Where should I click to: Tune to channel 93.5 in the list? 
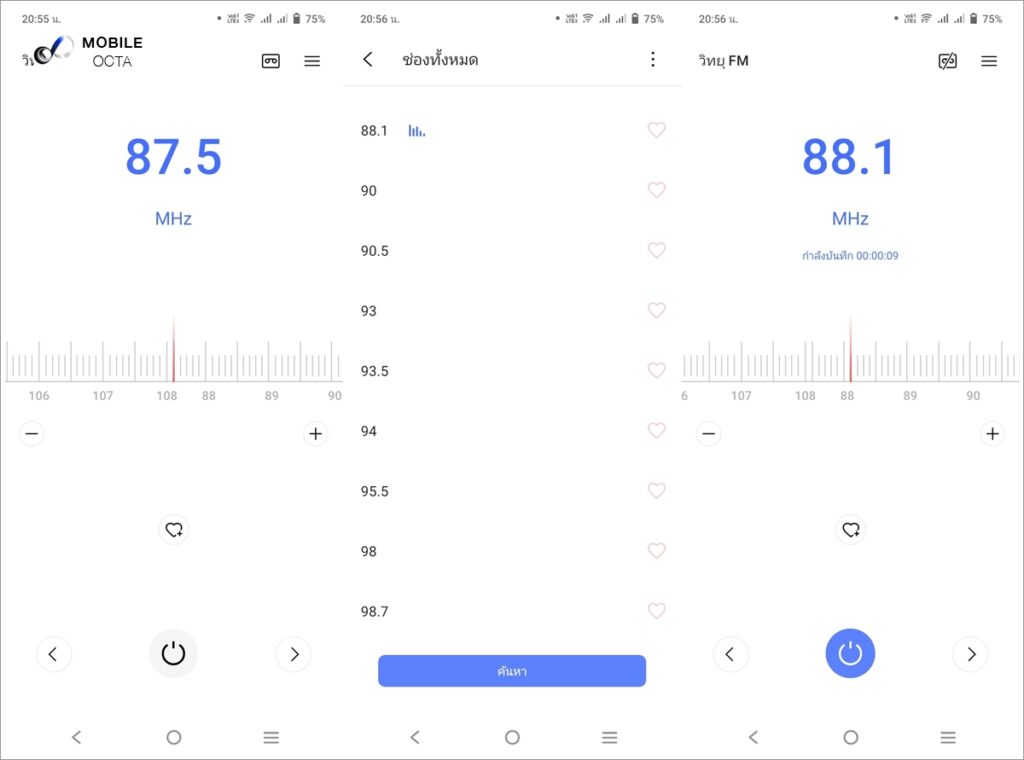(375, 371)
